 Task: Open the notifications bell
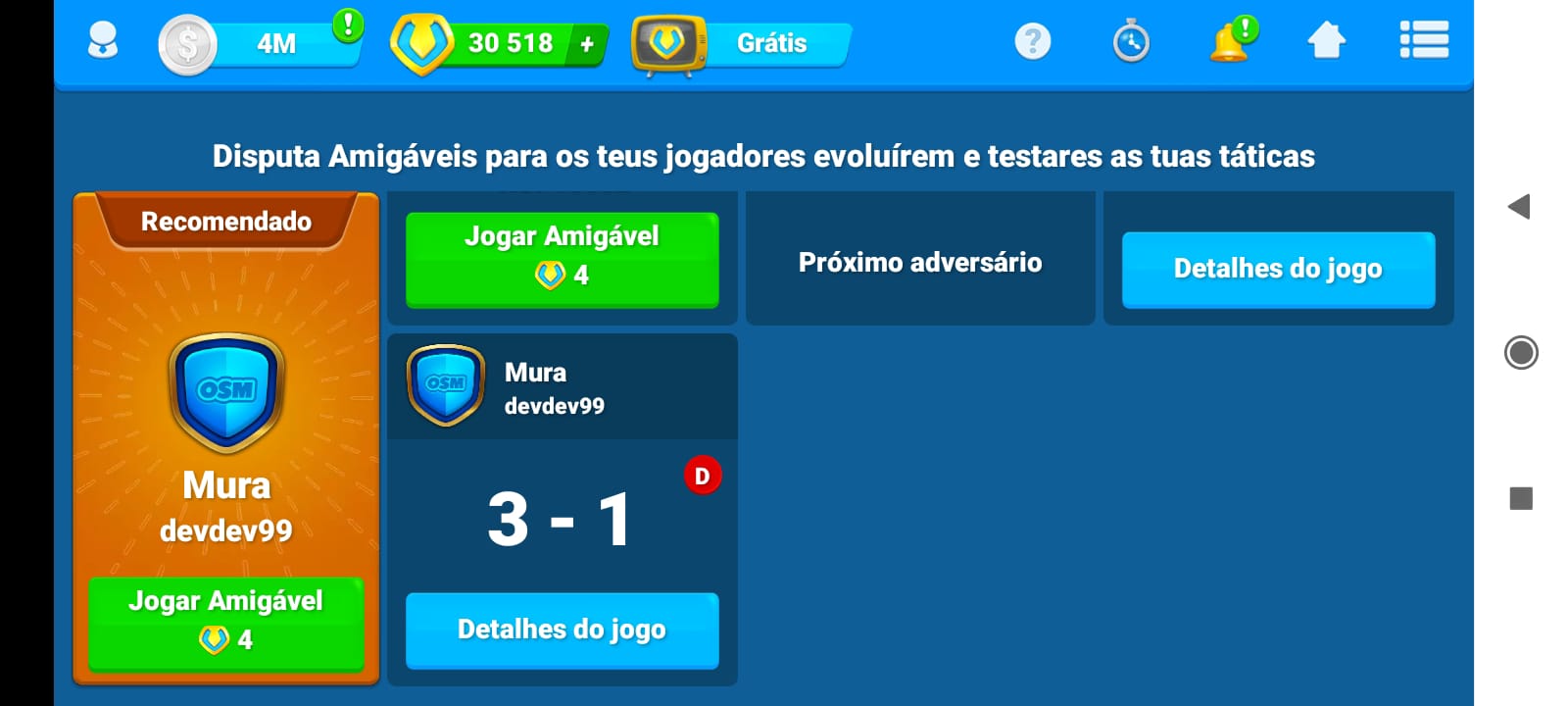(1229, 42)
